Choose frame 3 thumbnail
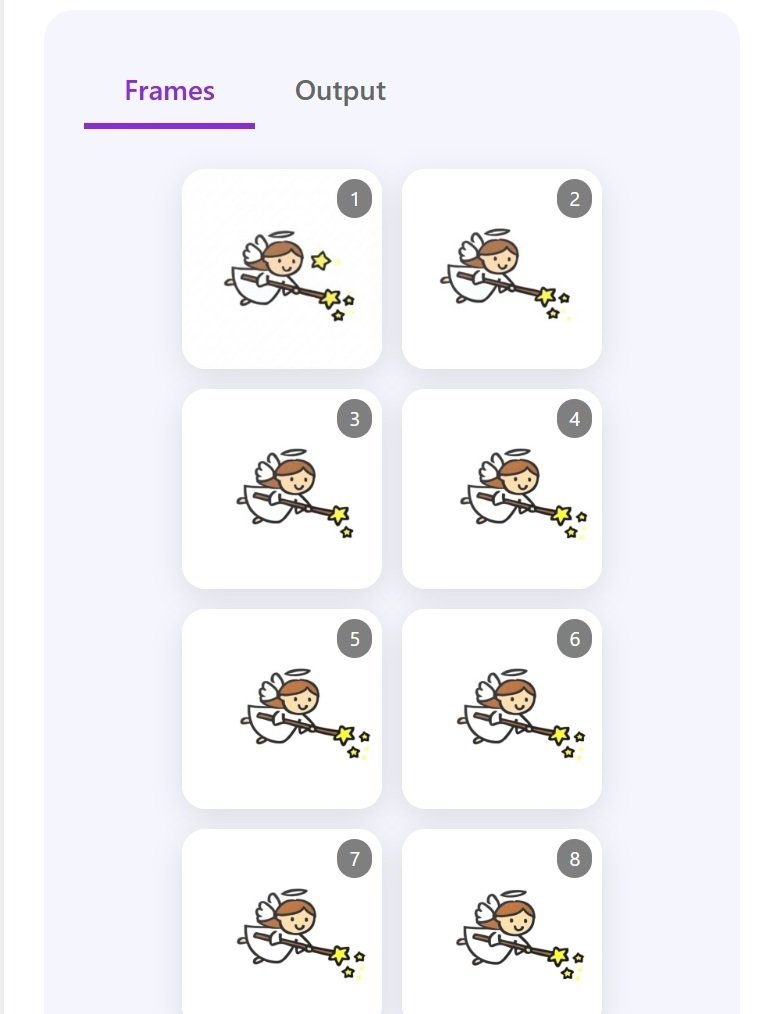The image size is (780, 1014). (x=282, y=489)
